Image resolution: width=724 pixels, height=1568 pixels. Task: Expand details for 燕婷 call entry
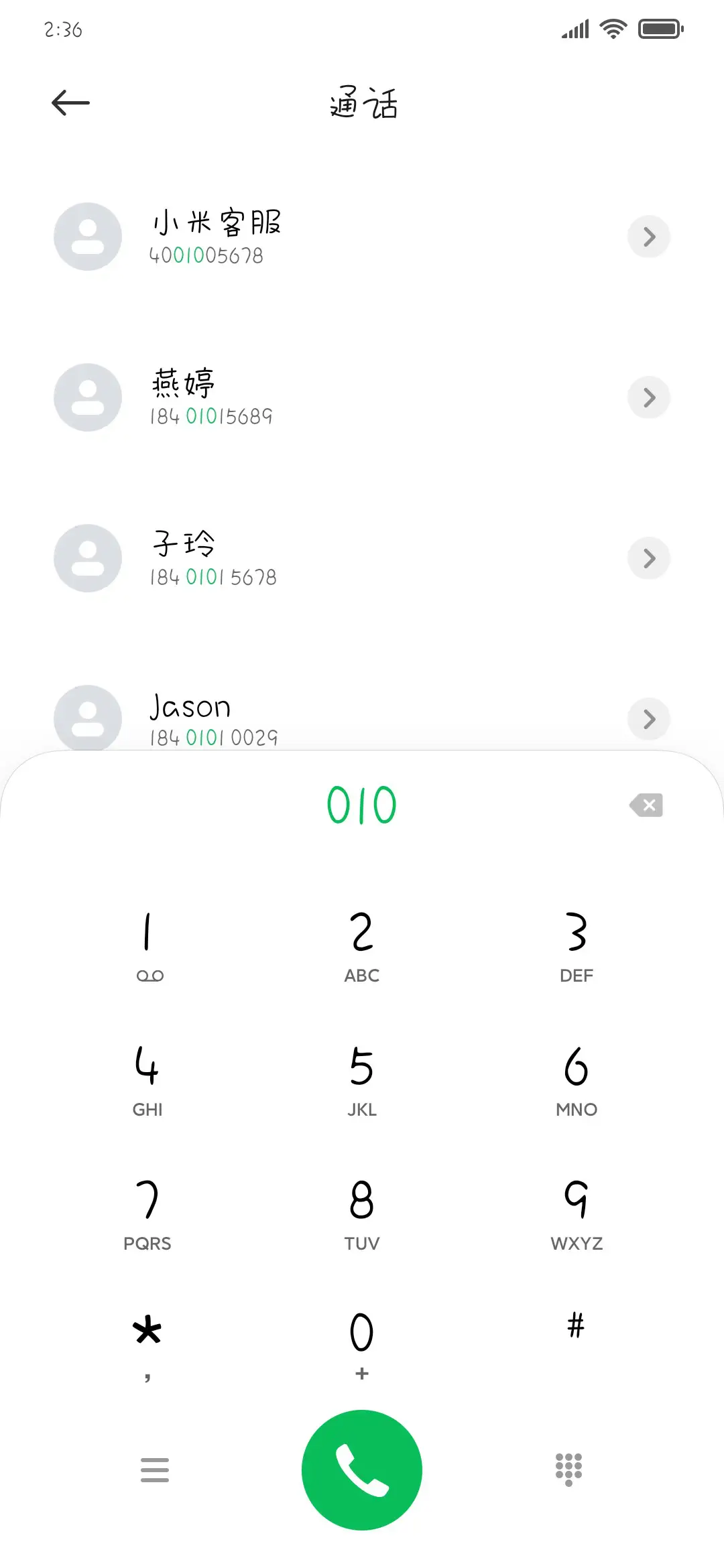point(648,397)
